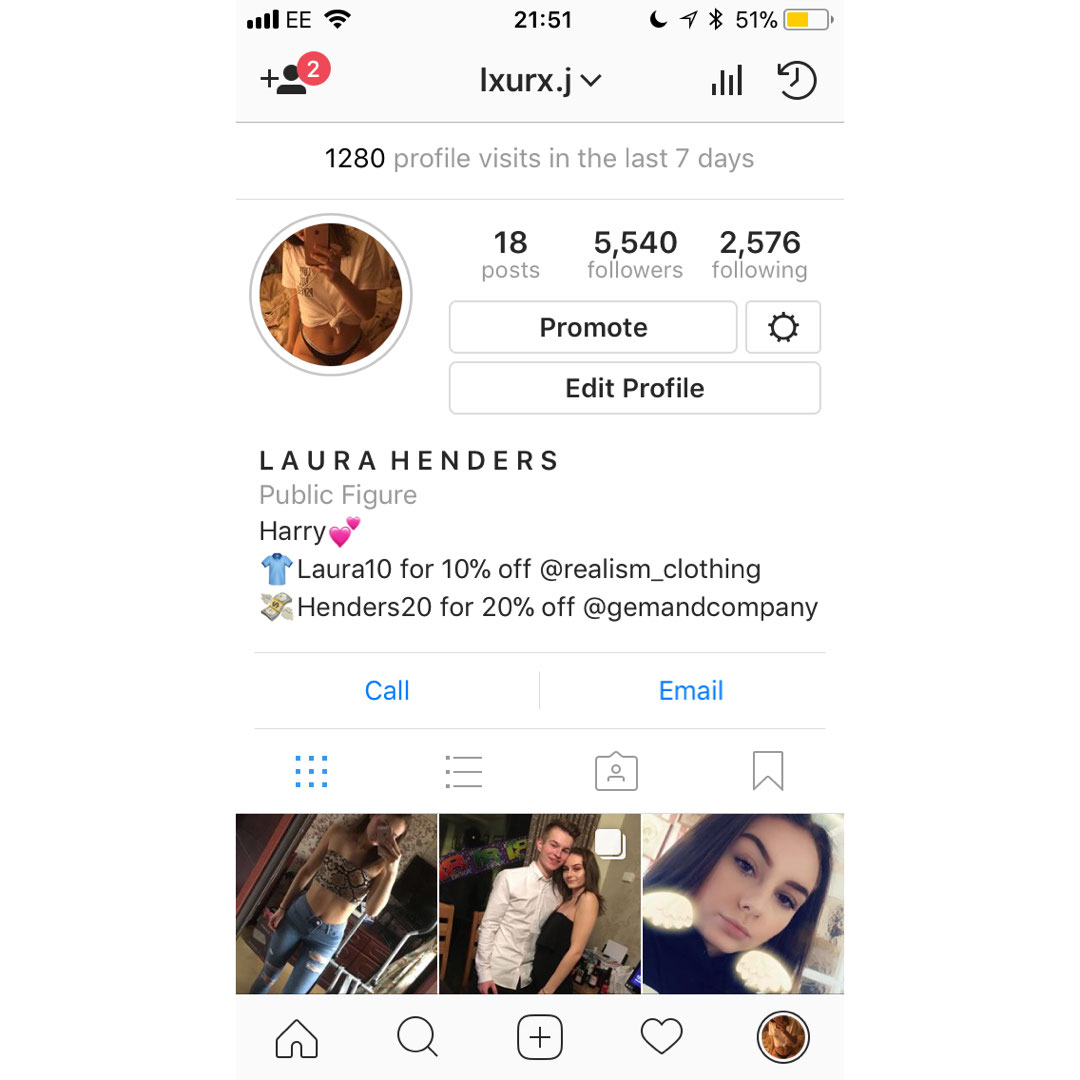
Task: Open discover people with 2 notifications
Action: (292, 78)
